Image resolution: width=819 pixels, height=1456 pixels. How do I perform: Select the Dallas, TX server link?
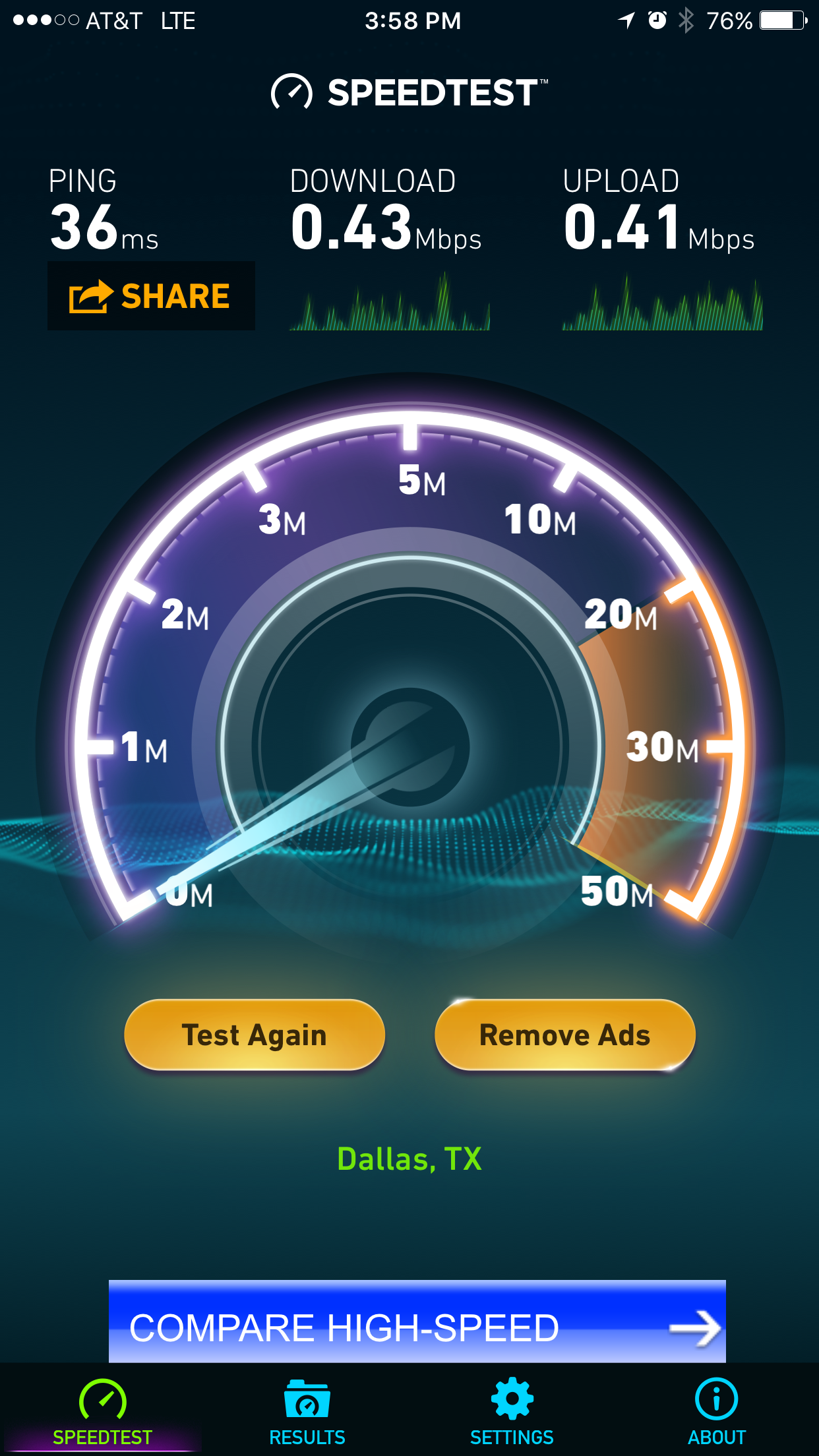tap(409, 1159)
